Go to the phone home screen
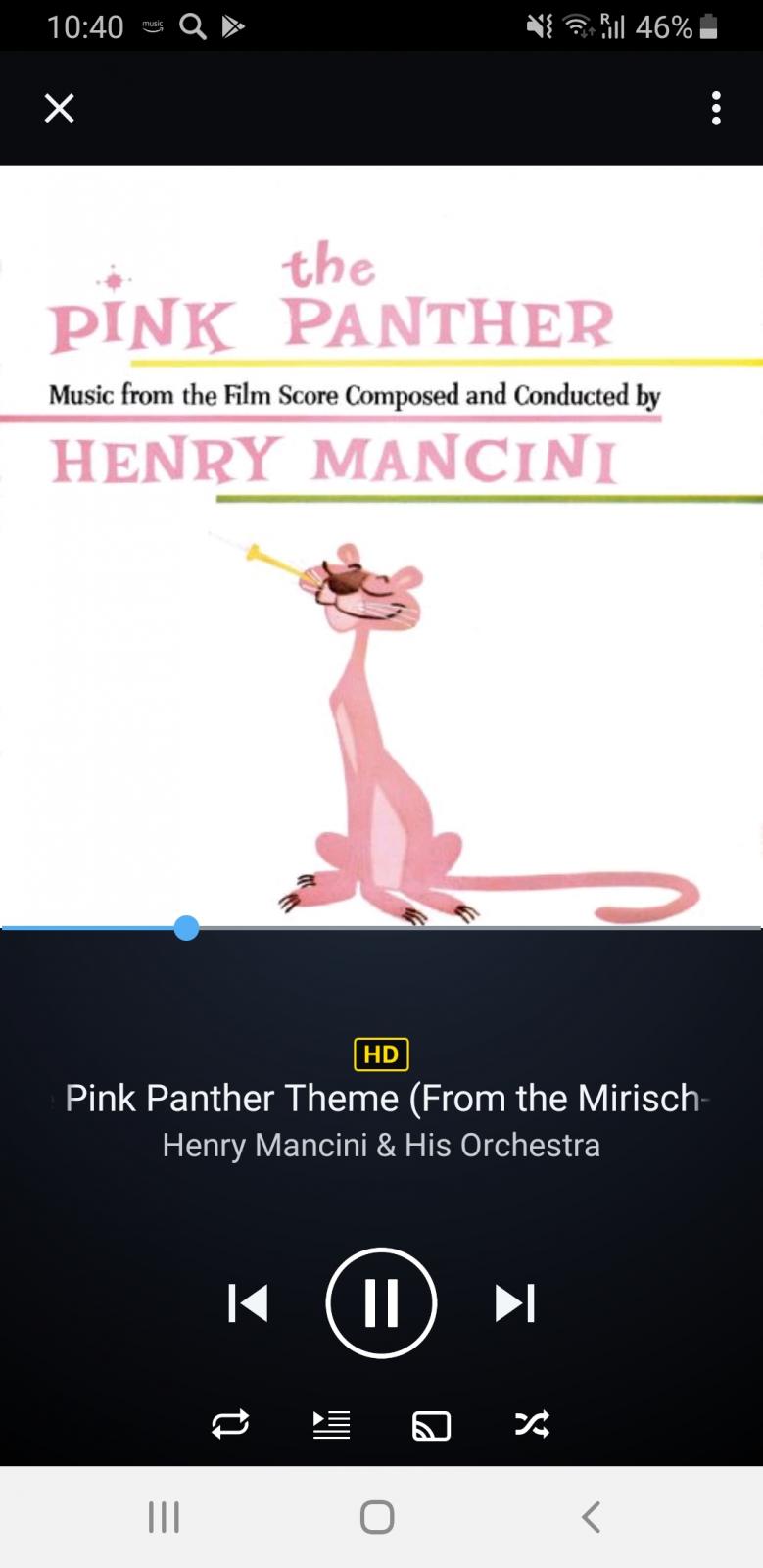Viewport: 763px width, 1568px height. [377, 1517]
